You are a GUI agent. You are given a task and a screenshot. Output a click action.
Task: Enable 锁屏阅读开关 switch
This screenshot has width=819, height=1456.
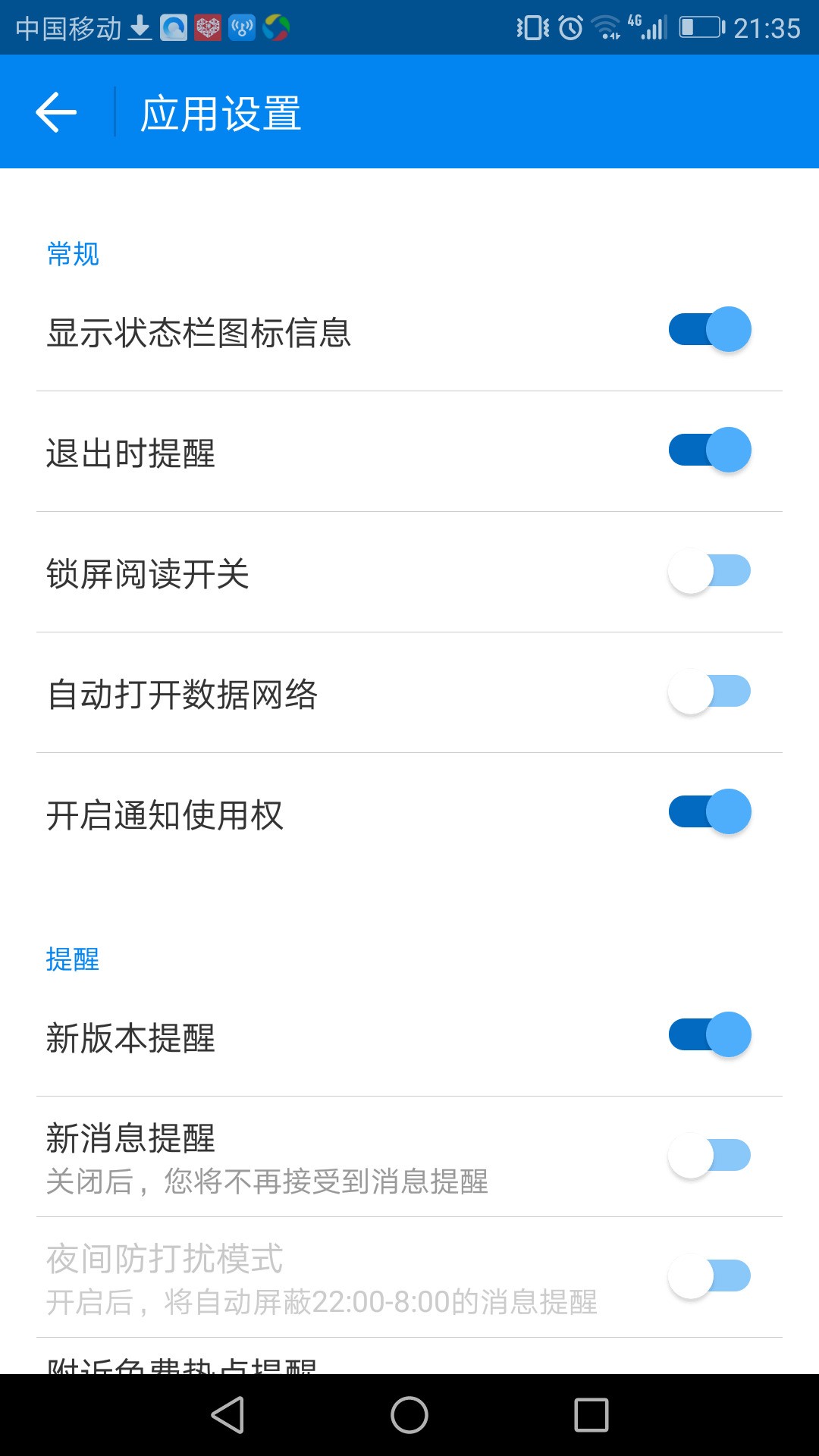coord(710,571)
